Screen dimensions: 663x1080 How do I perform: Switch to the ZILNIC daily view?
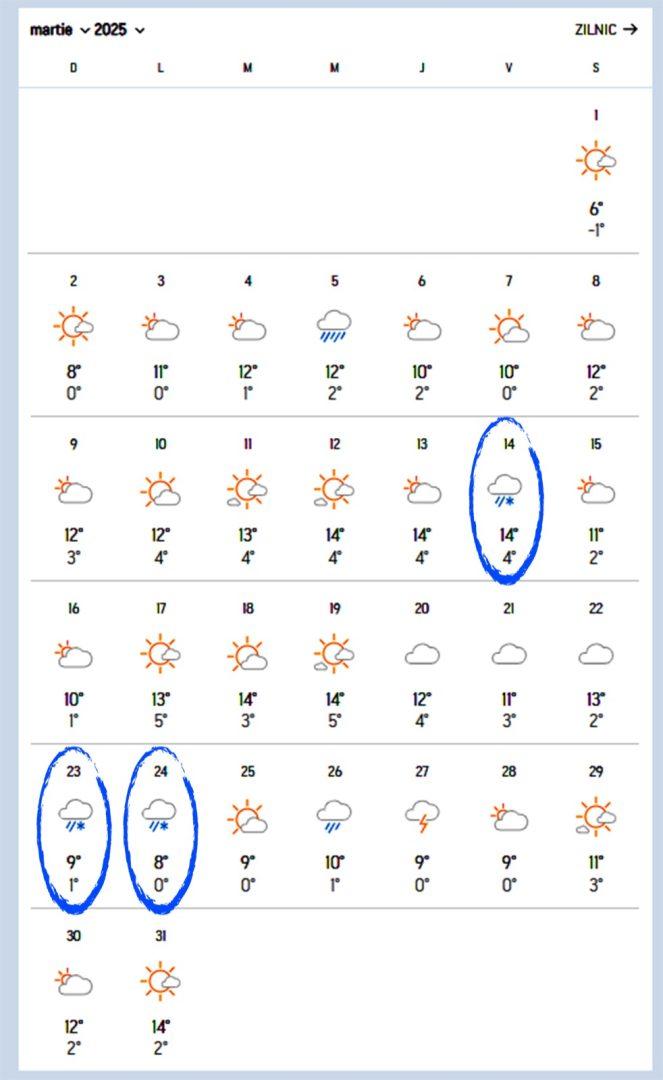pos(605,30)
